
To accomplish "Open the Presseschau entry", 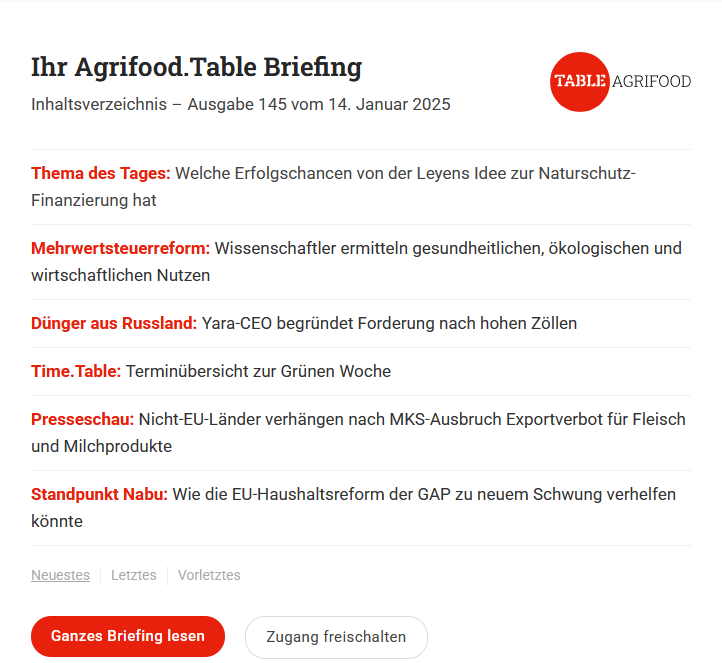I will (x=358, y=432).
